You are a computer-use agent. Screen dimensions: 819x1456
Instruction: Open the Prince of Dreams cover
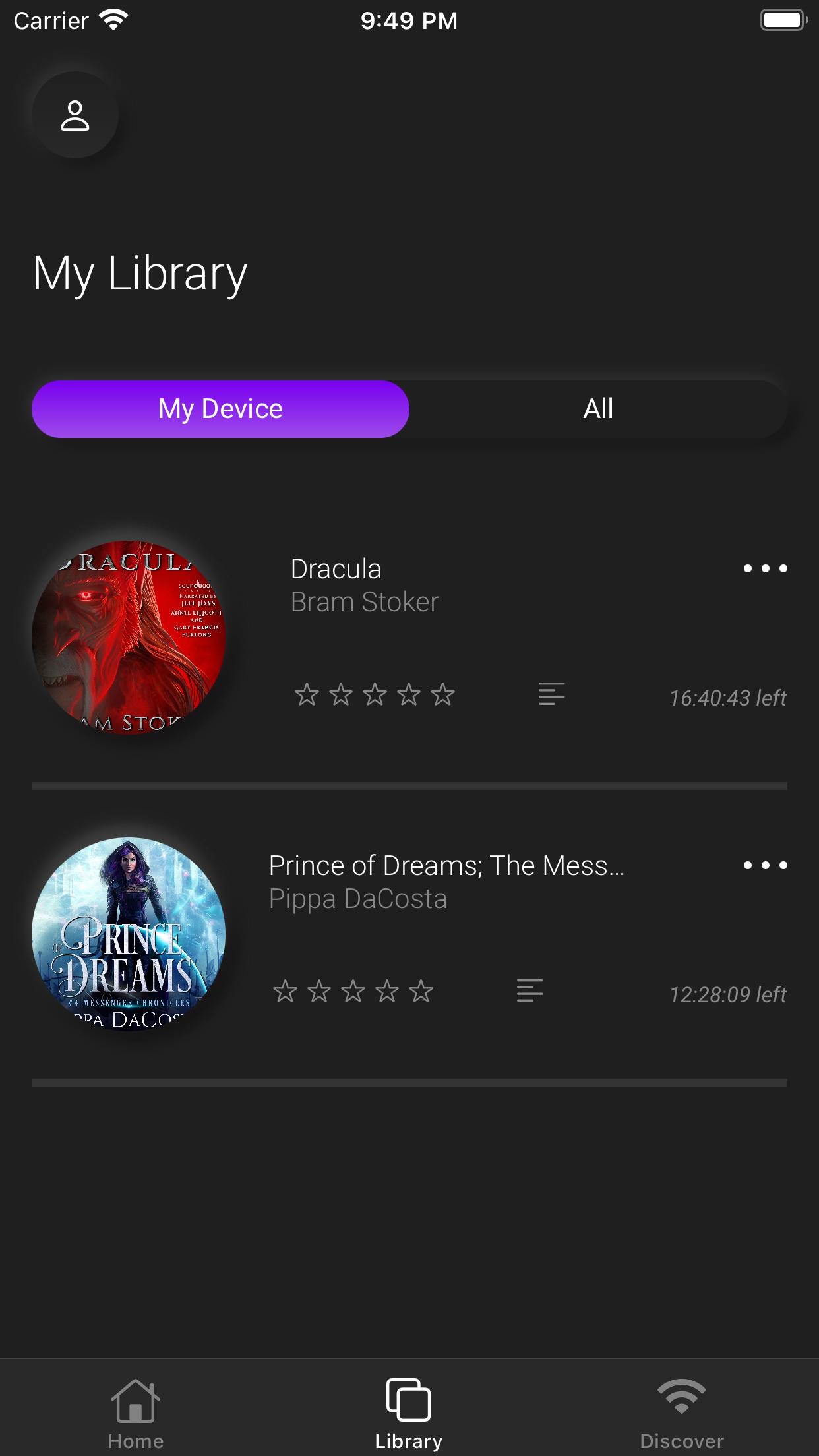coord(129,934)
